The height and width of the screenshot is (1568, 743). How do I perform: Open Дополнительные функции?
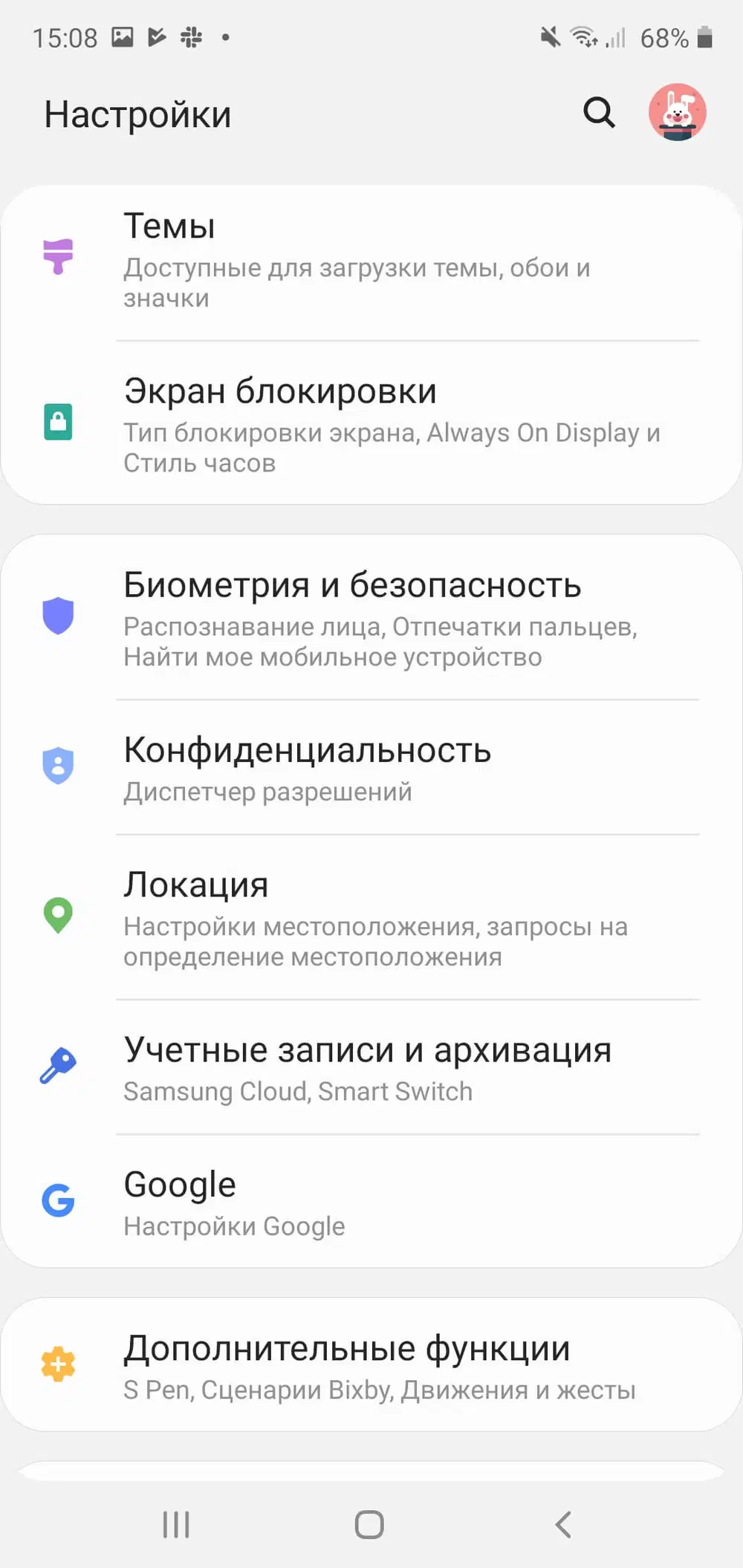point(371,1365)
